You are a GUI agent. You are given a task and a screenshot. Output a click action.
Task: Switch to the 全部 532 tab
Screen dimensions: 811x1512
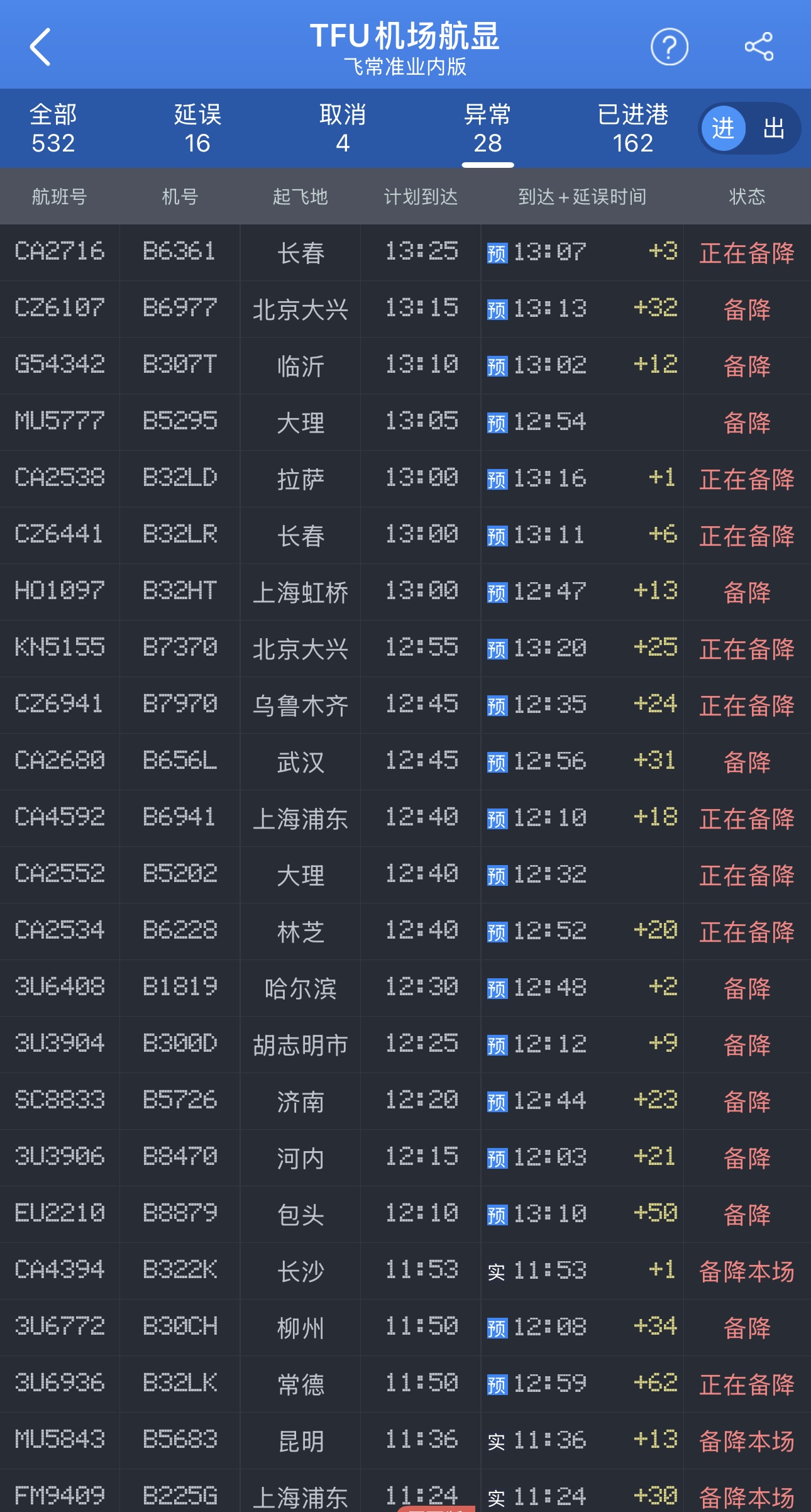(x=53, y=128)
